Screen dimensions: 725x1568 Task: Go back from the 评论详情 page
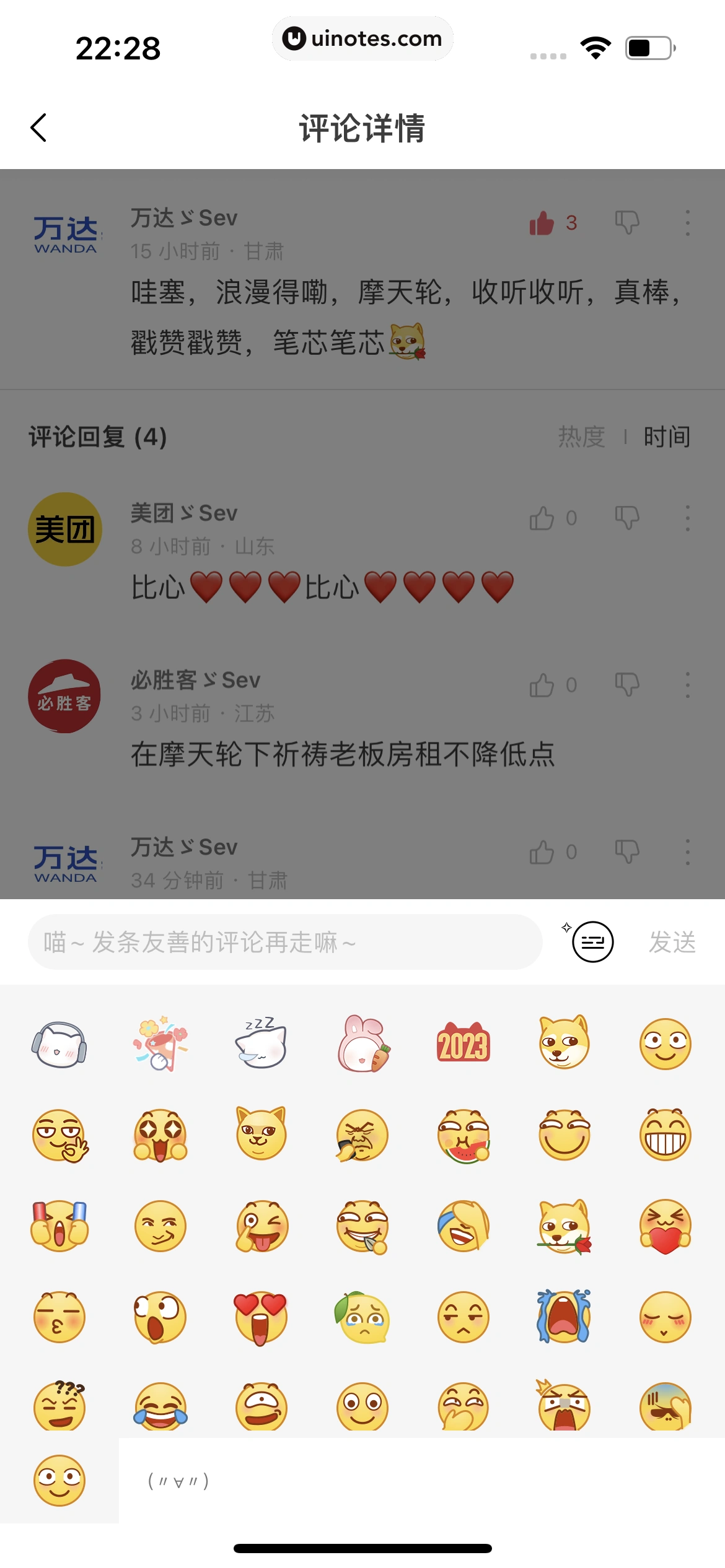(38, 128)
